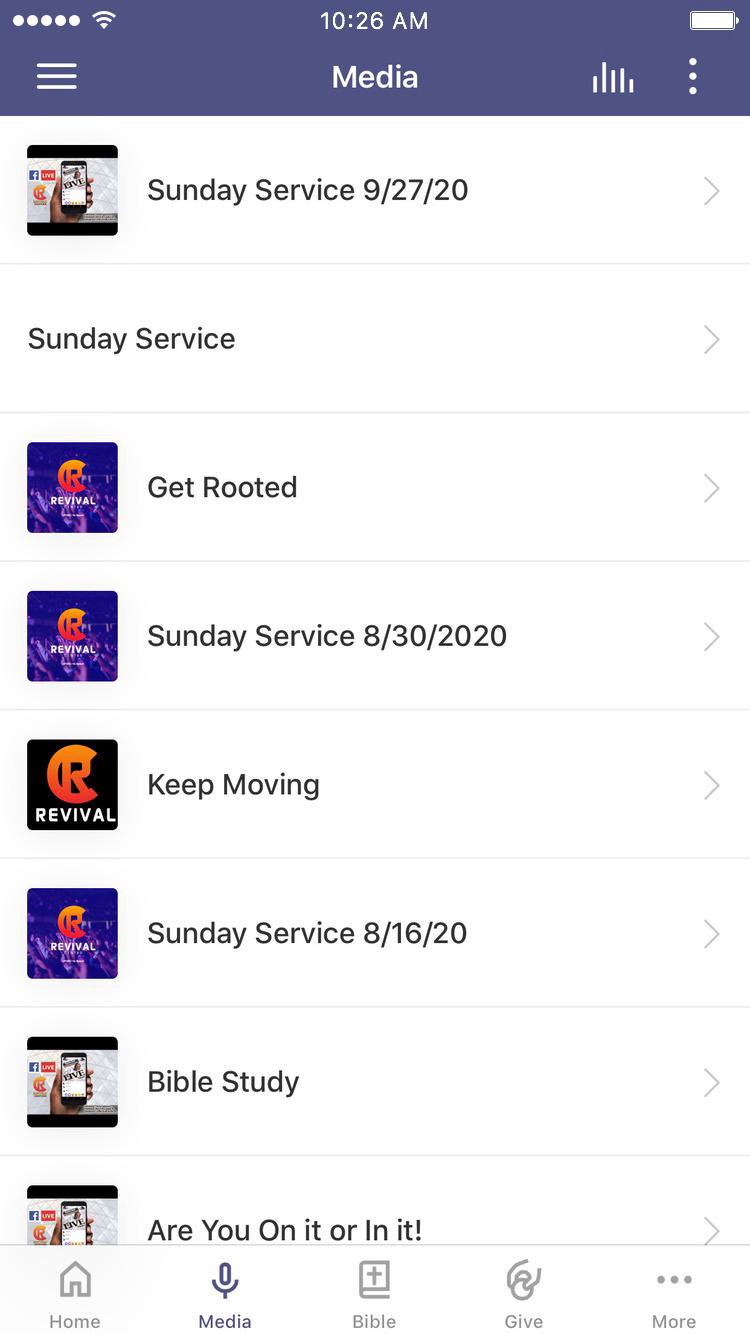This screenshot has width=750, height=1334.
Task: Select the Media tab
Action: tap(225, 1294)
